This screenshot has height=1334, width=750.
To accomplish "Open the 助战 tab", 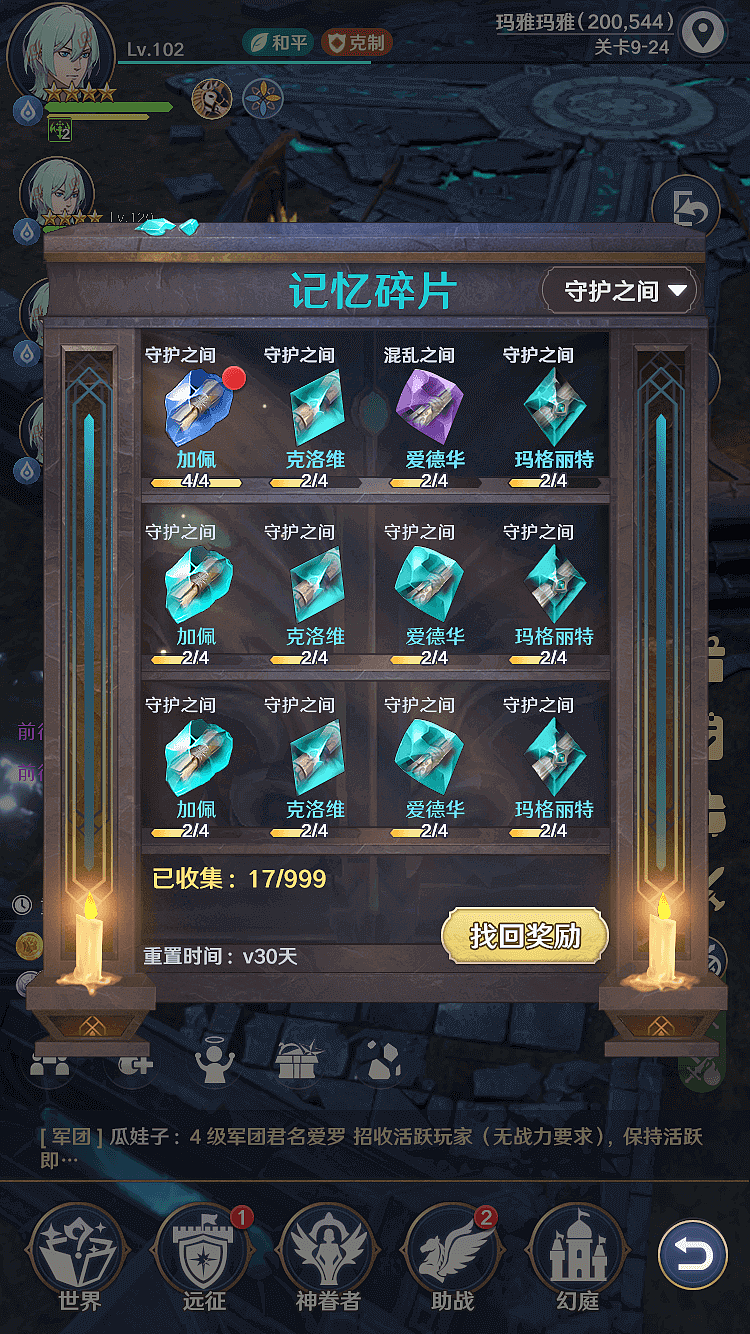I will pos(453,1258).
